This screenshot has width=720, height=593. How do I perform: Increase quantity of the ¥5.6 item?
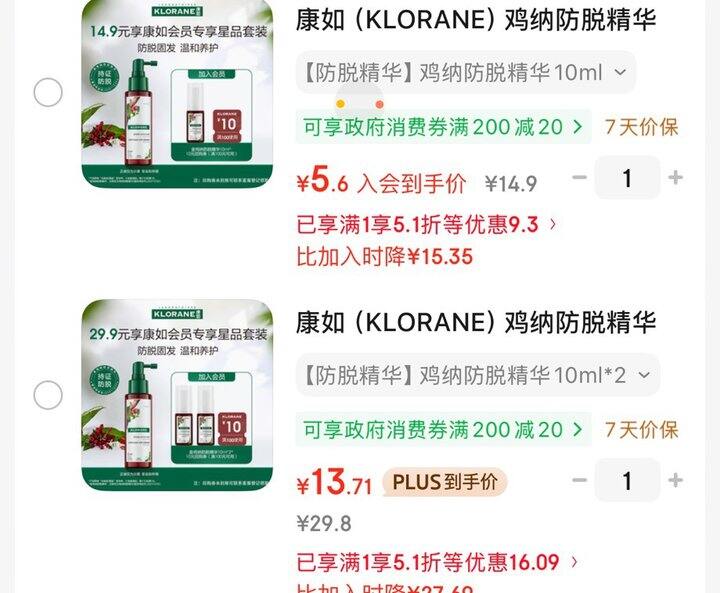click(676, 178)
